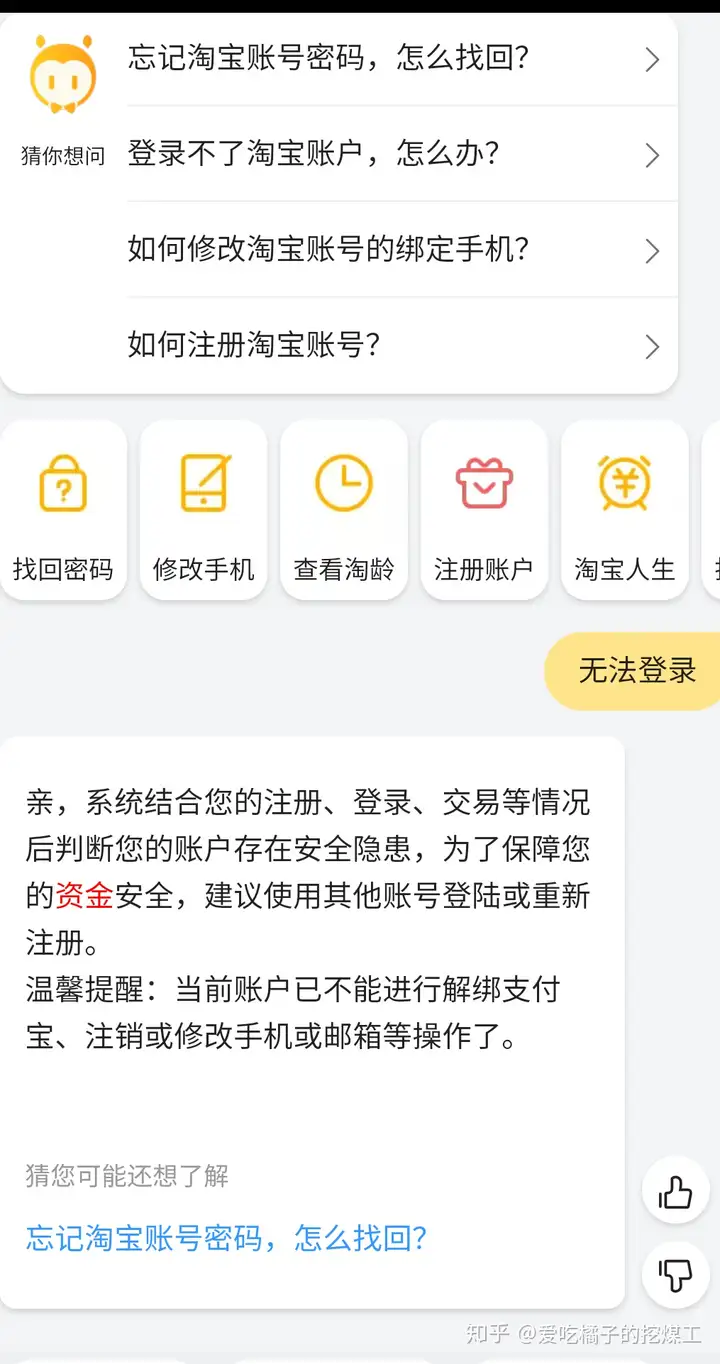
Task: Like the reply with thumbs up
Action: [676, 1191]
